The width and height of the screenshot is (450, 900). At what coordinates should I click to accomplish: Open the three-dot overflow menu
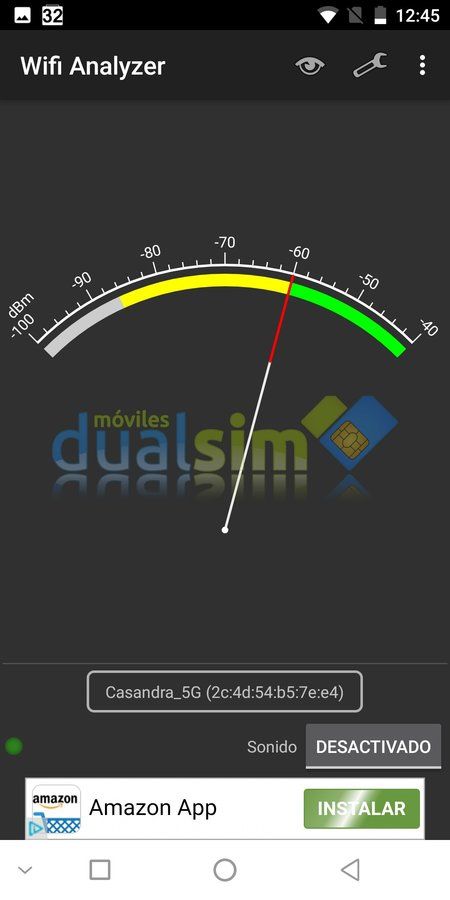pos(422,65)
